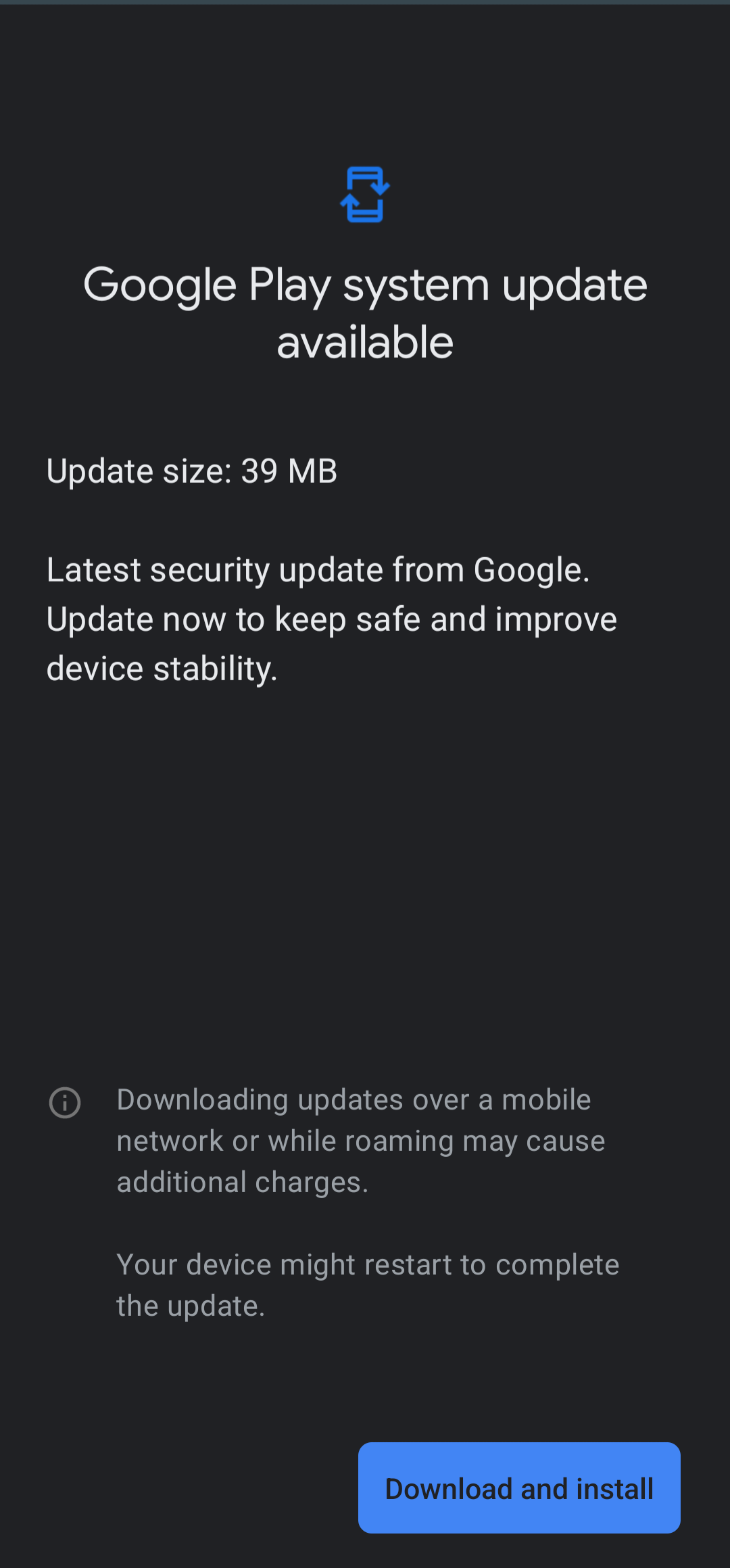Tap Download and install button
Screen dimensions: 730x1568
coord(519,1488)
